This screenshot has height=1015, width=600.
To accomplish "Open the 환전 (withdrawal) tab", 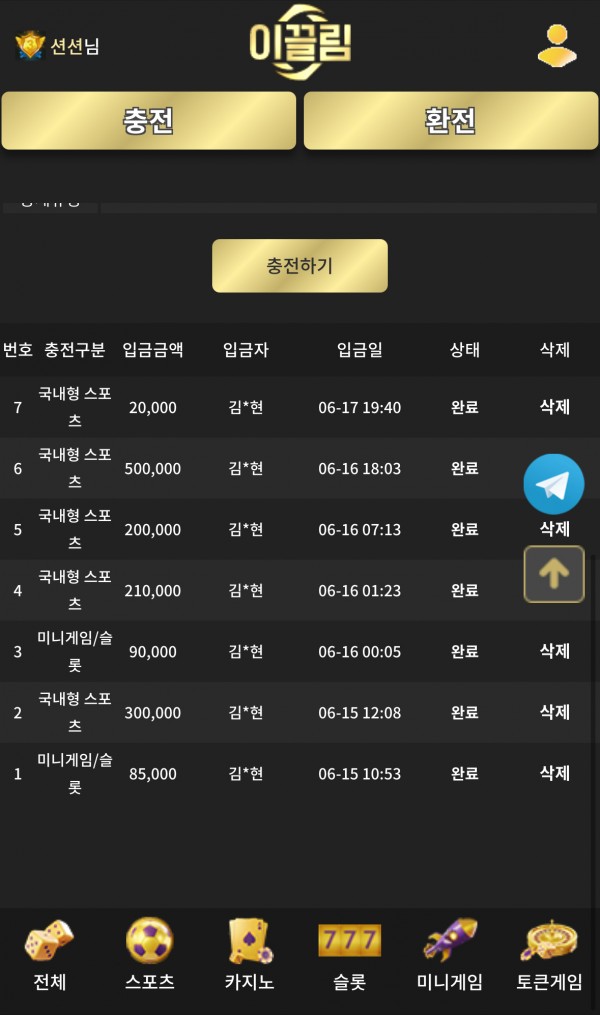I will [x=450, y=121].
